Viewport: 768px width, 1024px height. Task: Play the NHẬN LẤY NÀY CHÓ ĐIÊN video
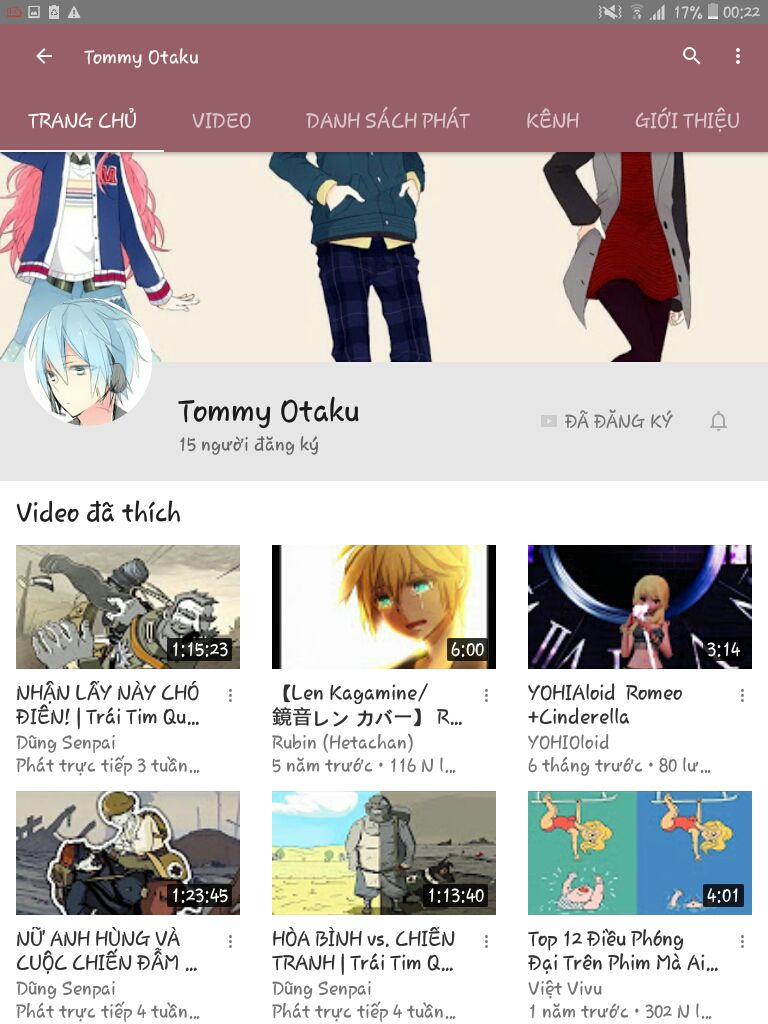point(128,607)
